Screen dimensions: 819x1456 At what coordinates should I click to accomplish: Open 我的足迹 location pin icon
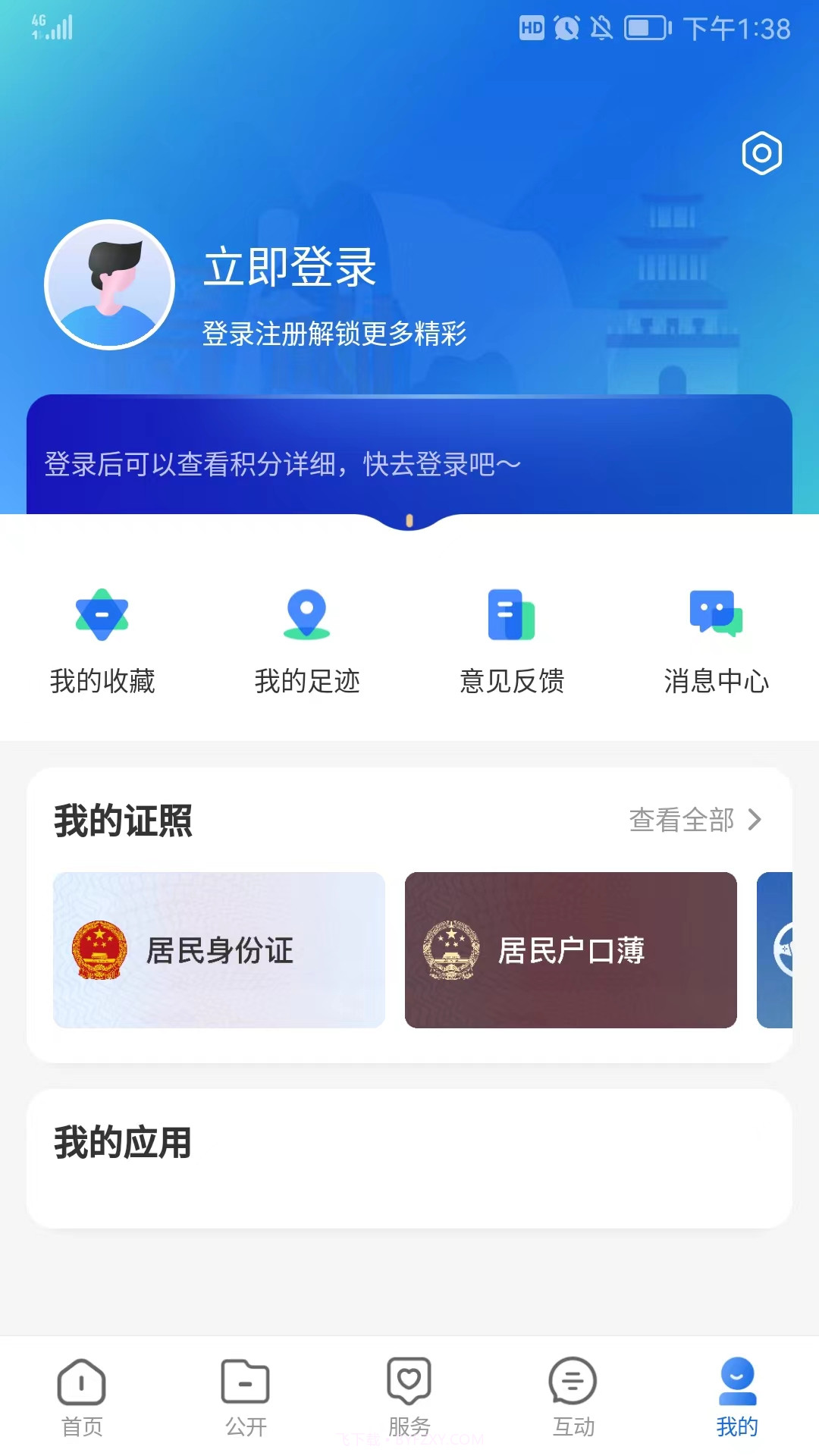(307, 614)
